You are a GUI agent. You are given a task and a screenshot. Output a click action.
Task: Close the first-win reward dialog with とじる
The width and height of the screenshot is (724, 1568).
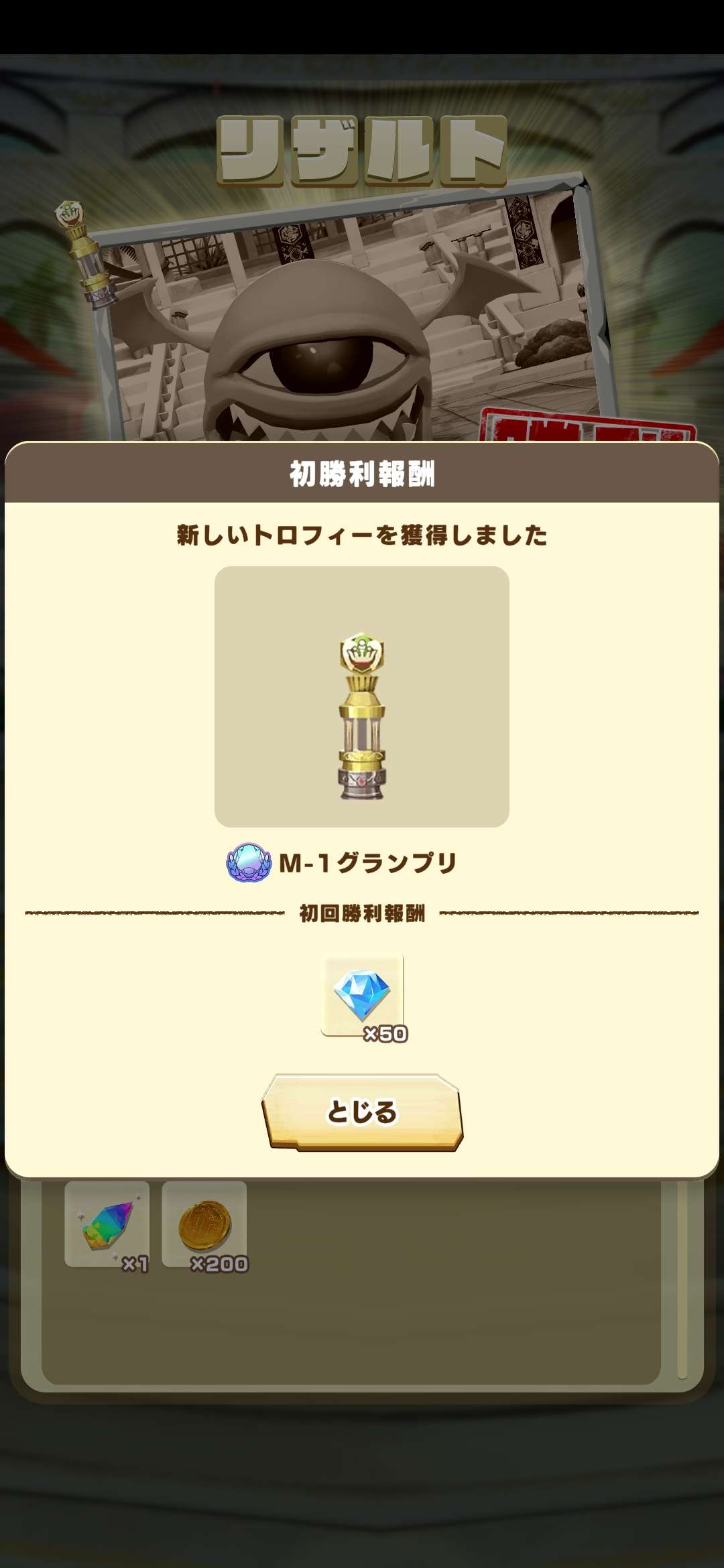point(362,1112)
